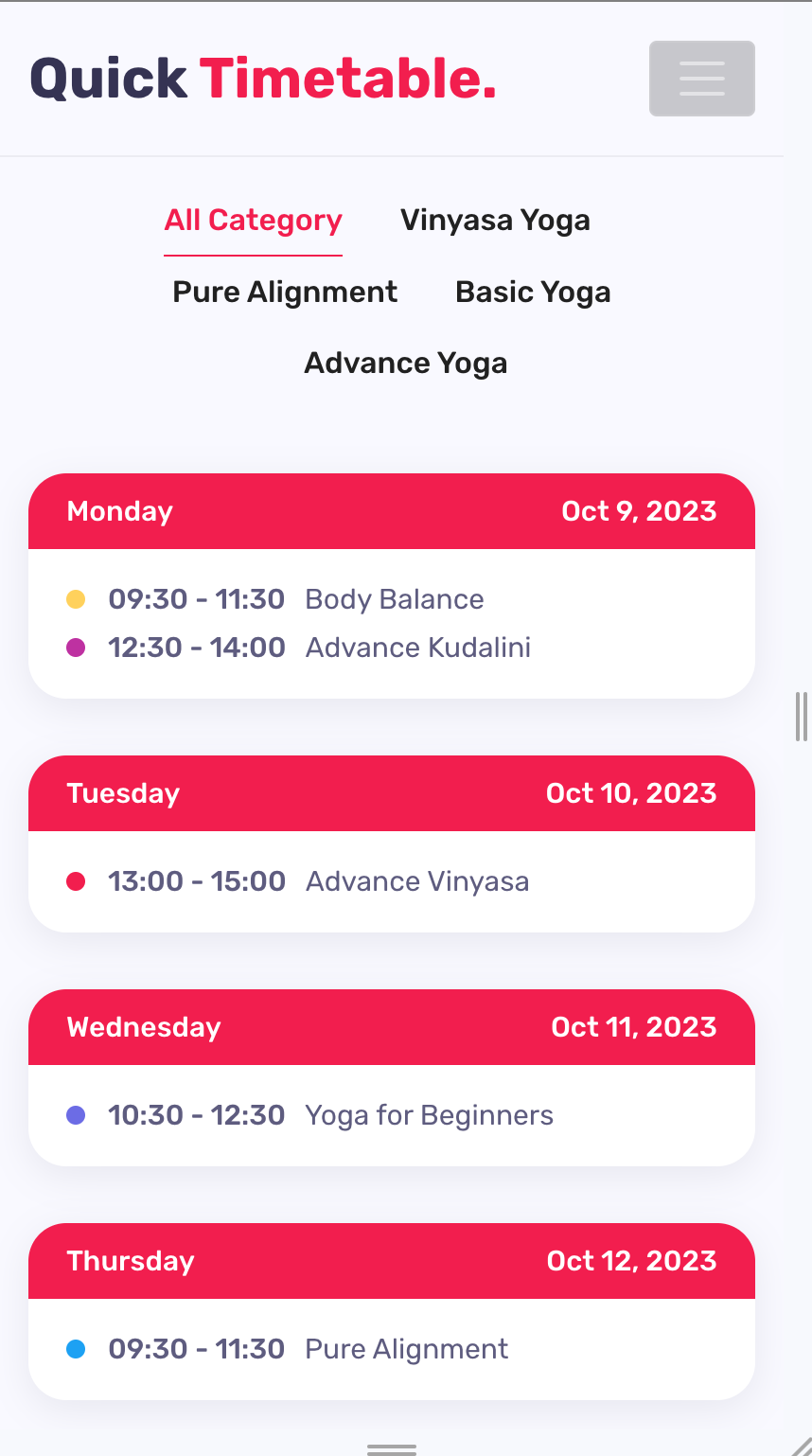Select the All Category tab
812x1456 pixels.
253,221
